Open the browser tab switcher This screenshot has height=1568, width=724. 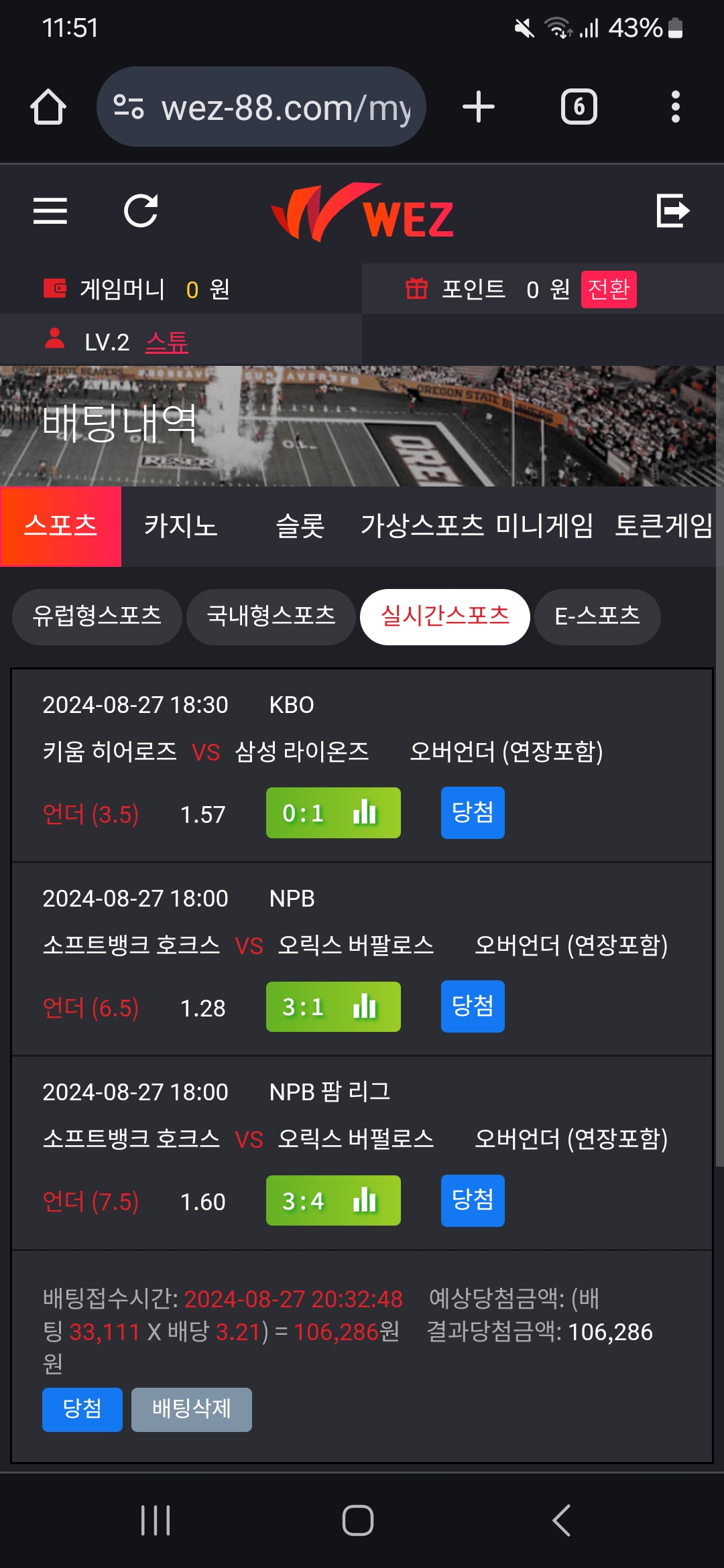click(579, 107)
